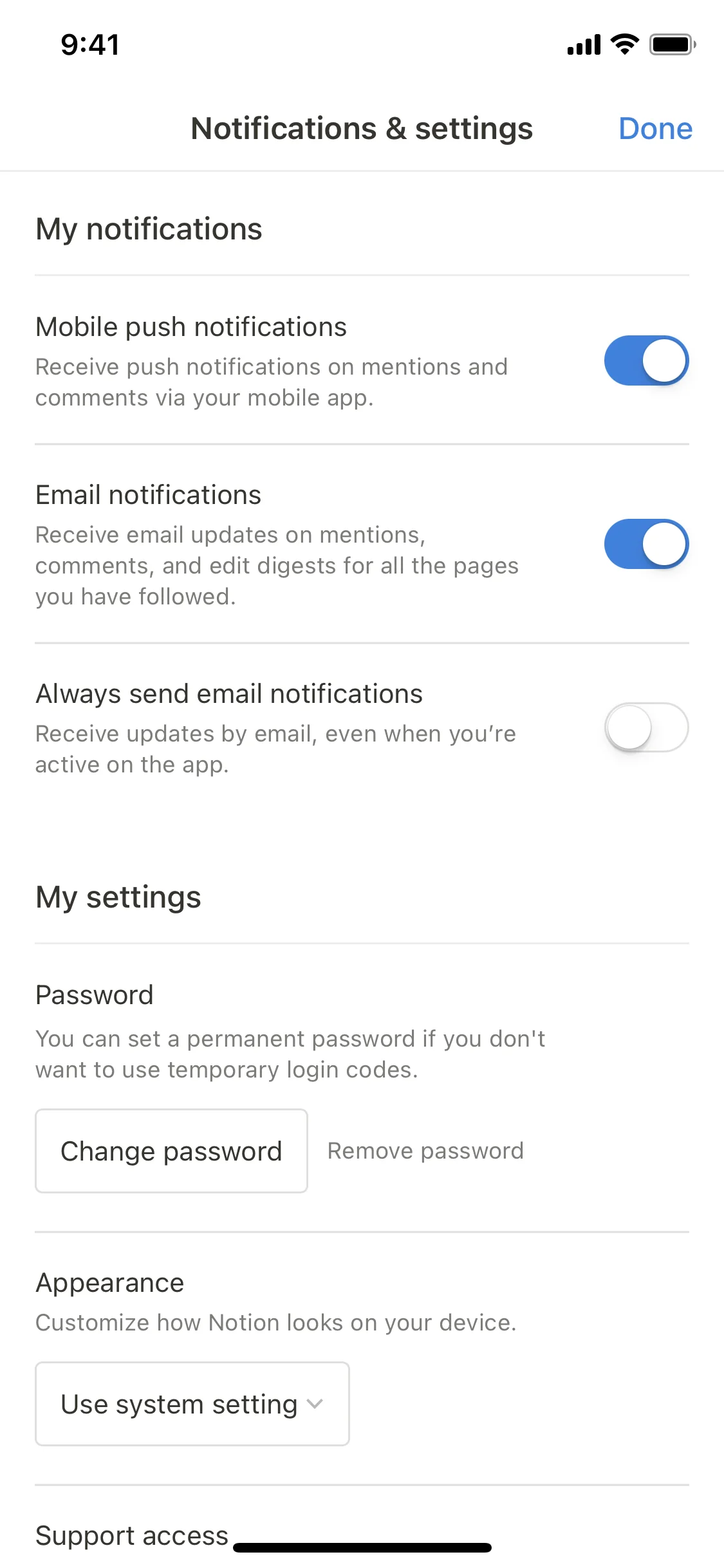Tap the Notifications & settings title
This screenshot has width=724, height=1568.
(362, 128)
